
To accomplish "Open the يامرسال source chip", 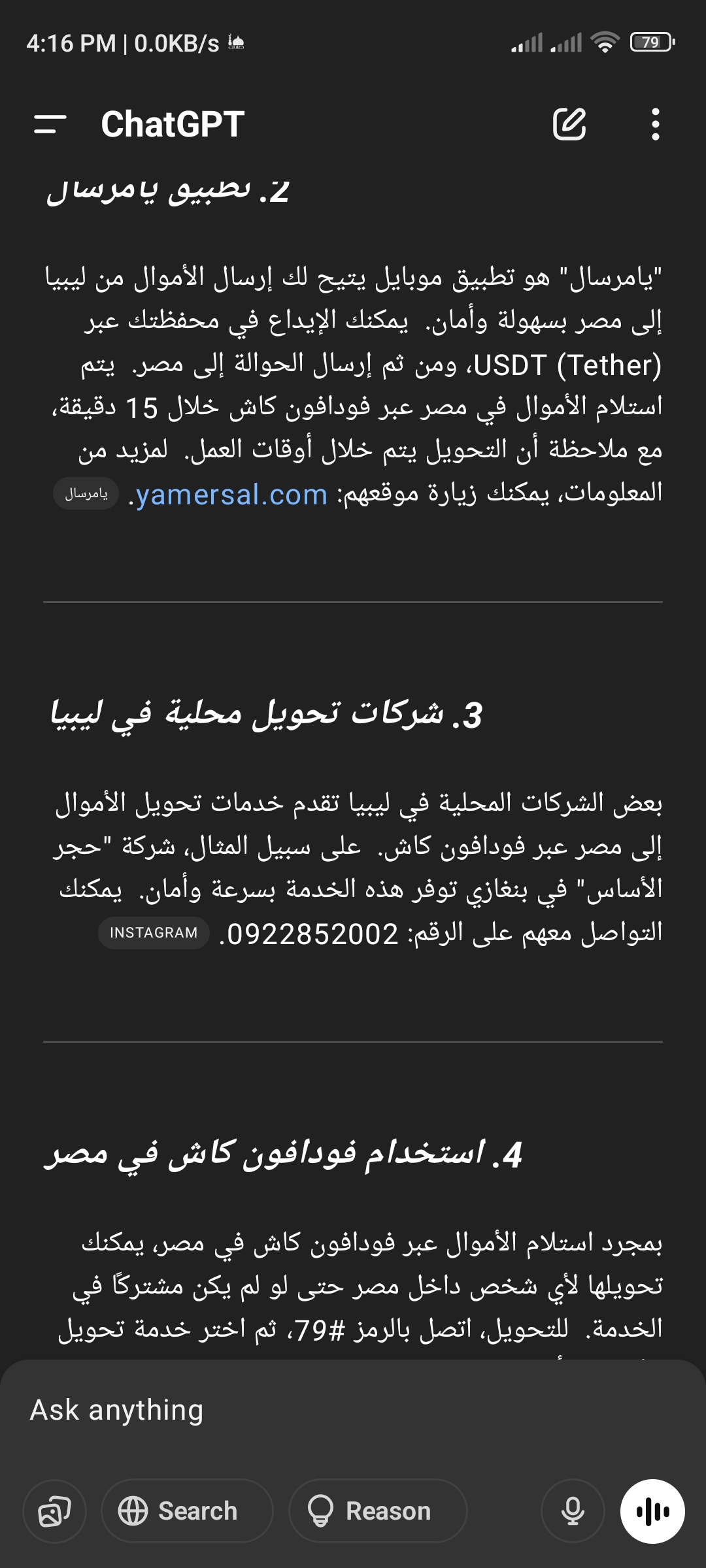I will [x=86, y=494].
